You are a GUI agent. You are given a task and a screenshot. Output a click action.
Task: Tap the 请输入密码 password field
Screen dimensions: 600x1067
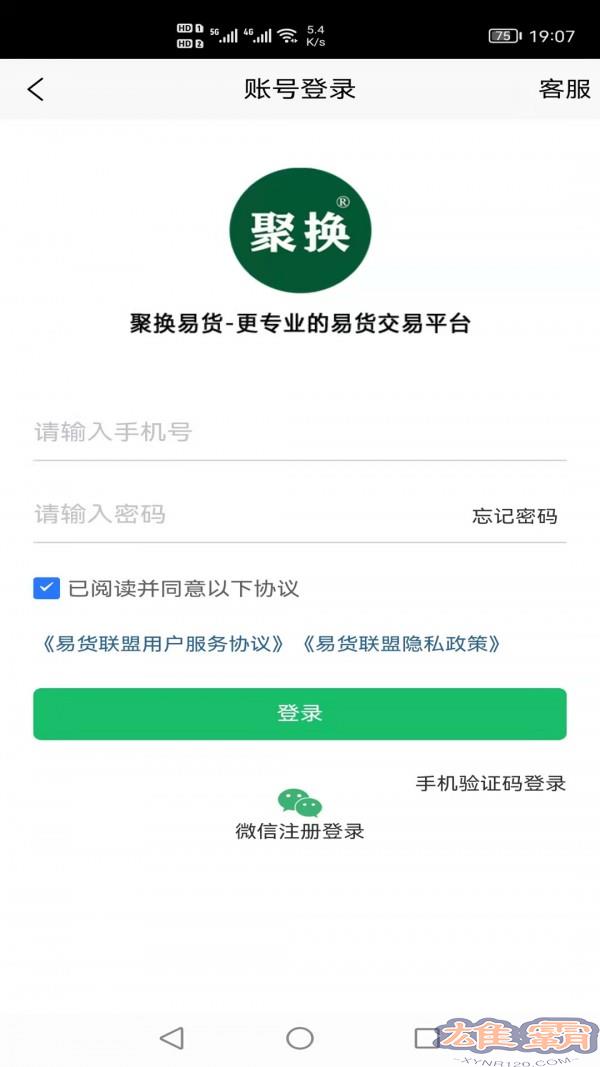point(240,515)
